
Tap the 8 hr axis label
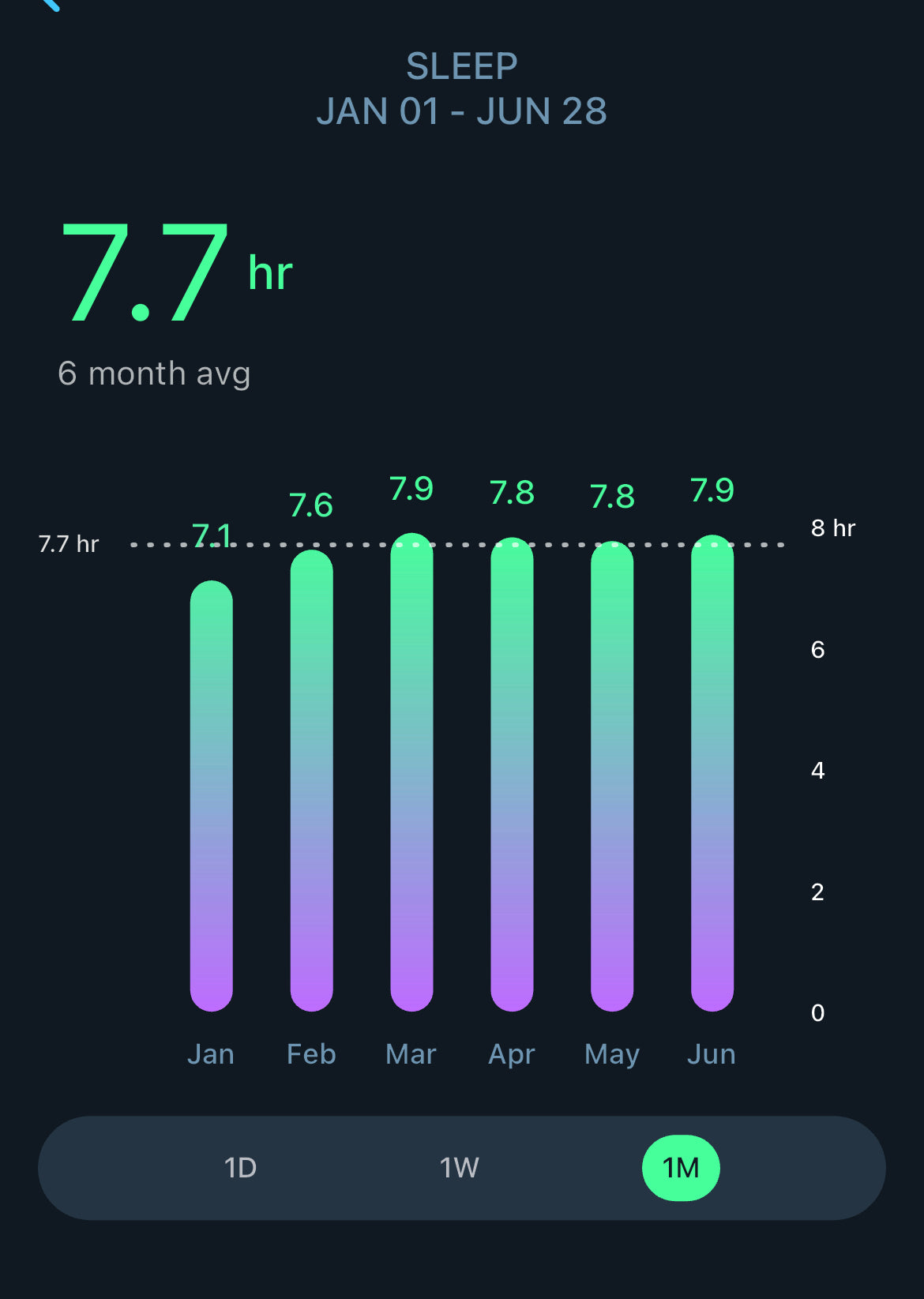(x=831, y=528)
